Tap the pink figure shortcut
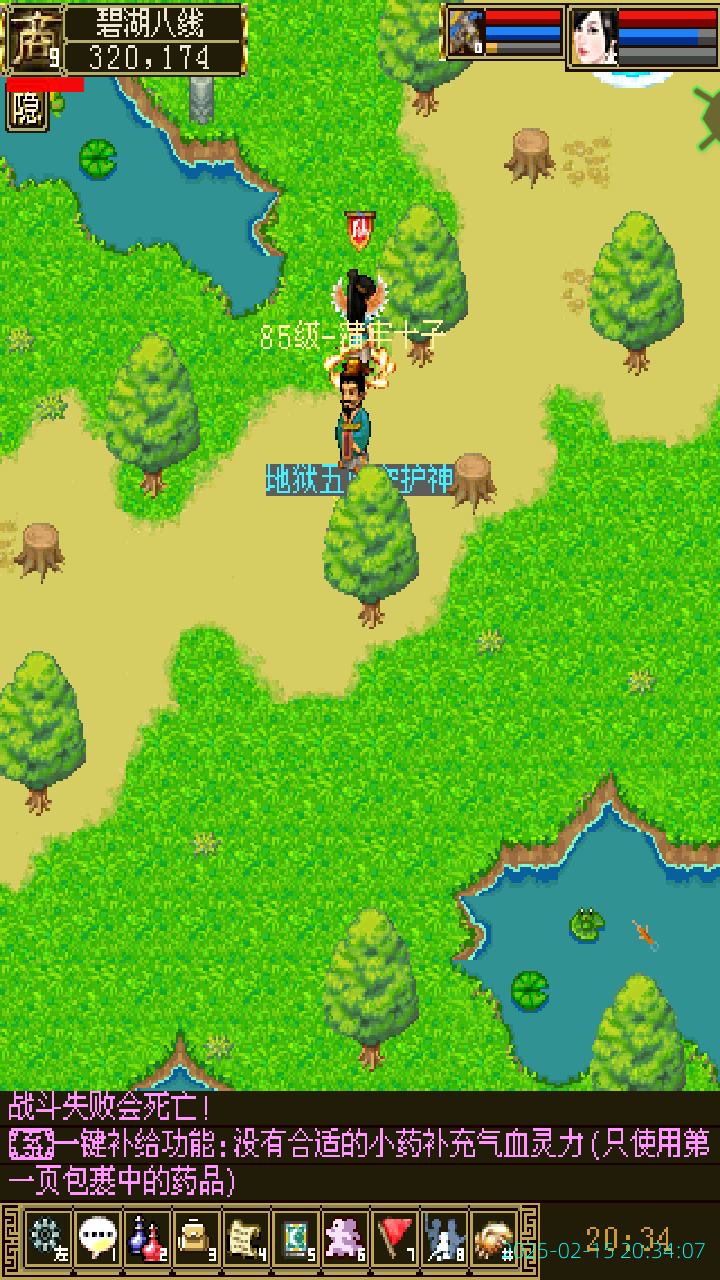Screen dimensions: 720x1280 [x=345, y=1238]
